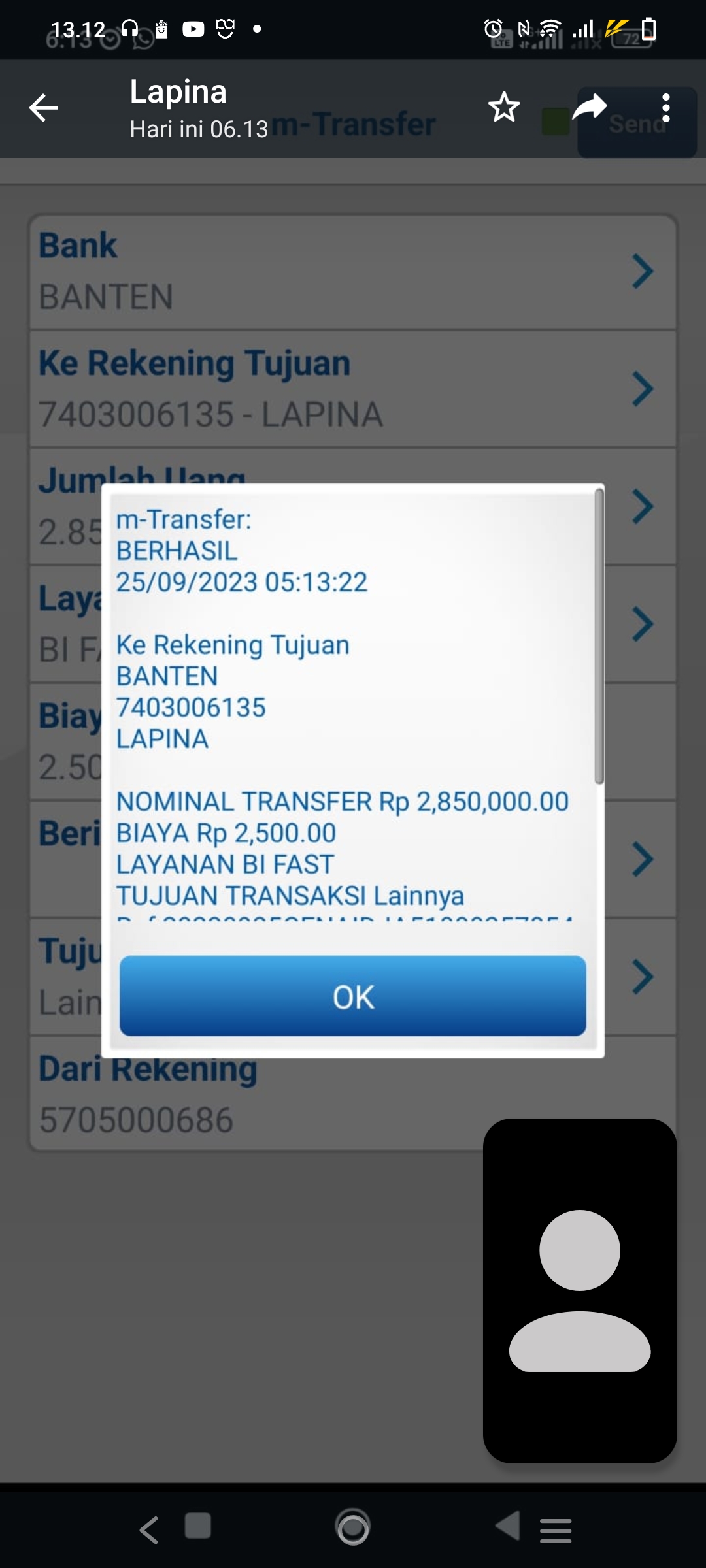This screenshot has height=1568, width=706.
Task: Open the floating call window
Action: click(580, 1290)
